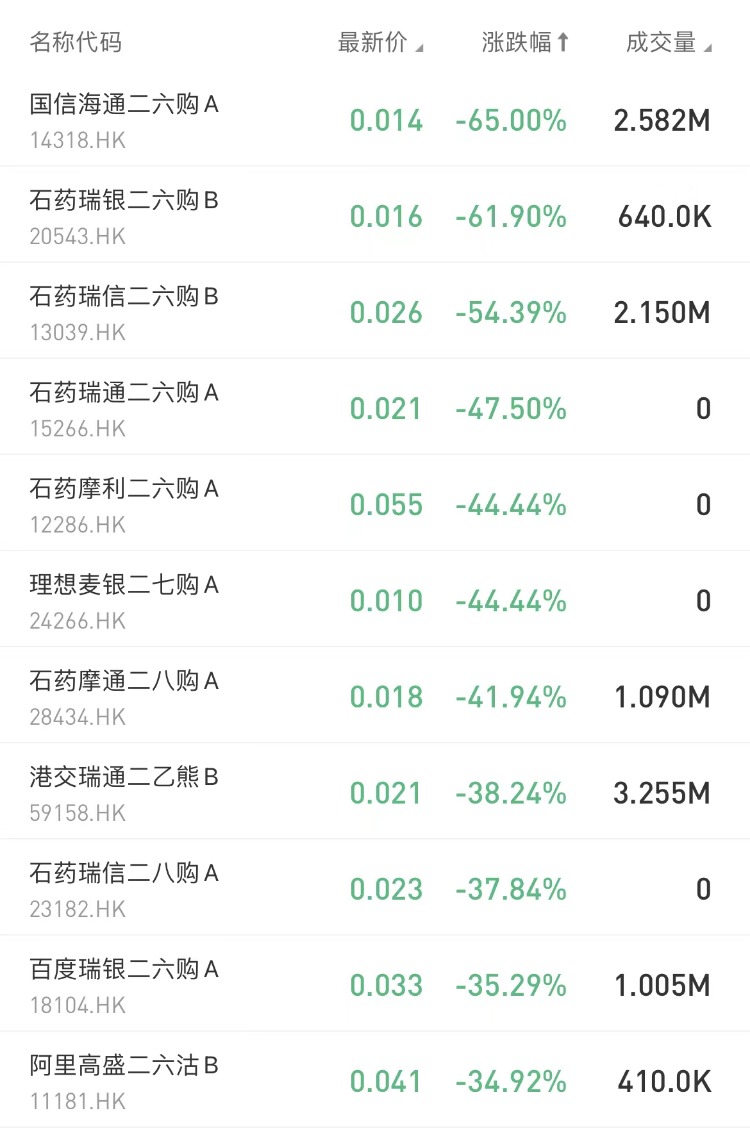Open 石药瑞银二六购B 20543.HK
The width and height of the screenshot is (750, 1131).
click(124, 215)
